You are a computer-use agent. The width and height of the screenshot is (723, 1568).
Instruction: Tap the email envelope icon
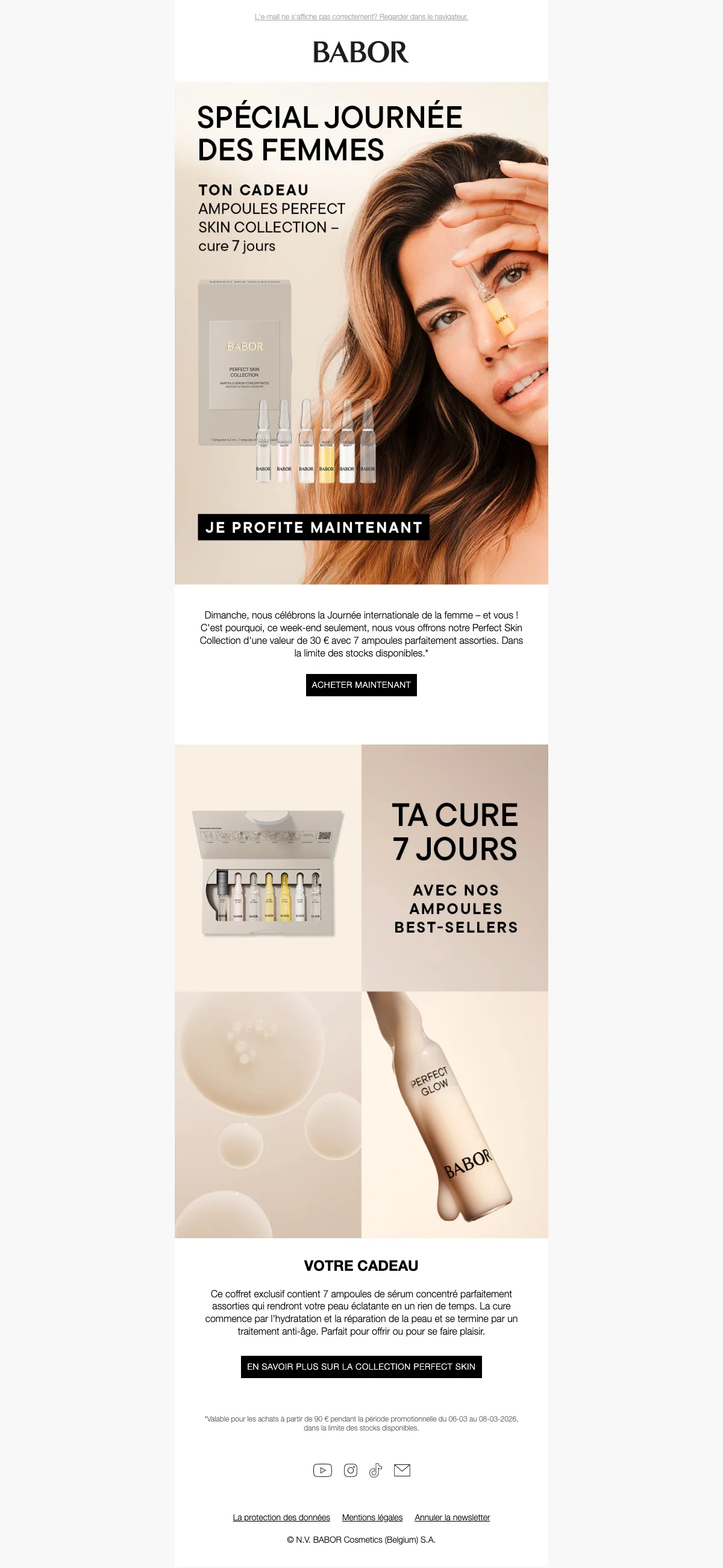(x=402, y=1470)
